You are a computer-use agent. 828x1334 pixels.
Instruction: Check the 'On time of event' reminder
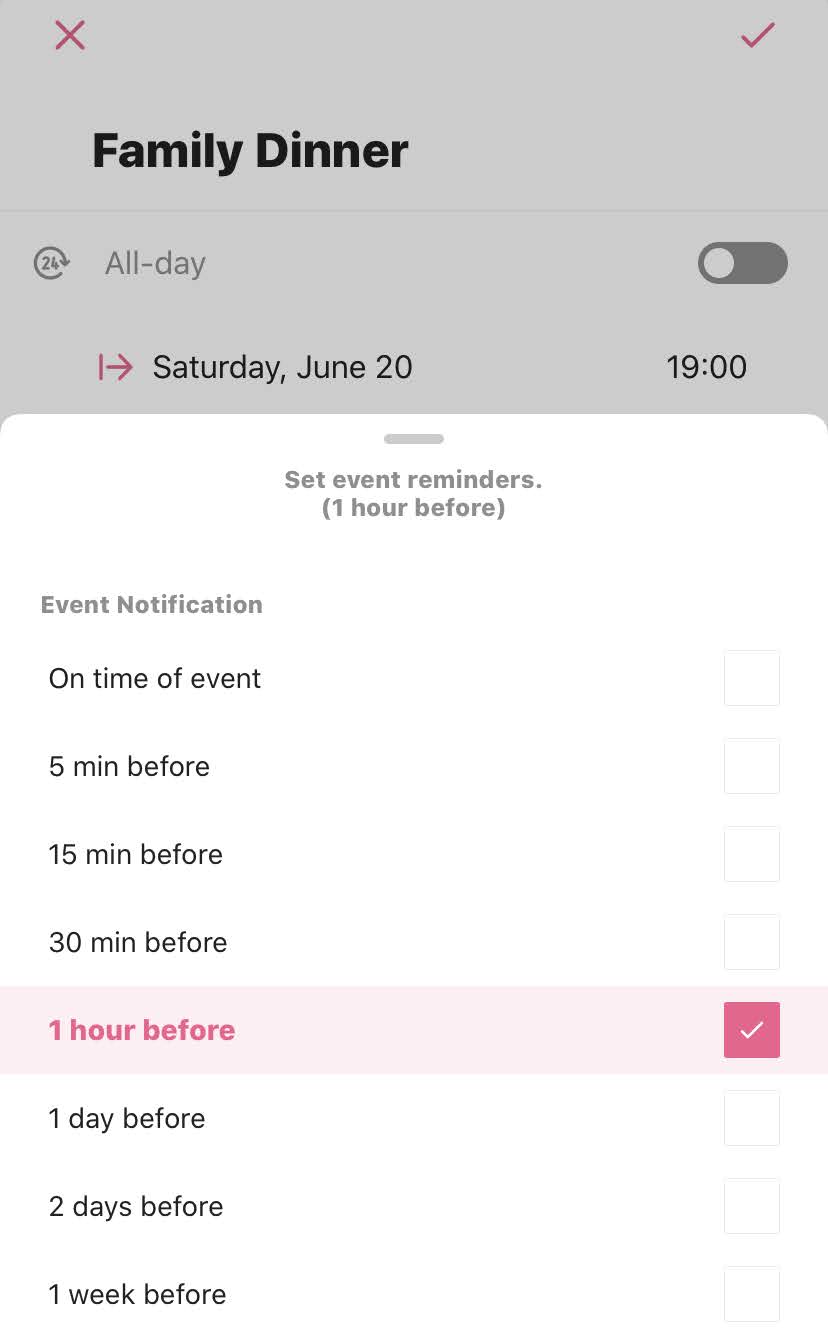(752, 678)
